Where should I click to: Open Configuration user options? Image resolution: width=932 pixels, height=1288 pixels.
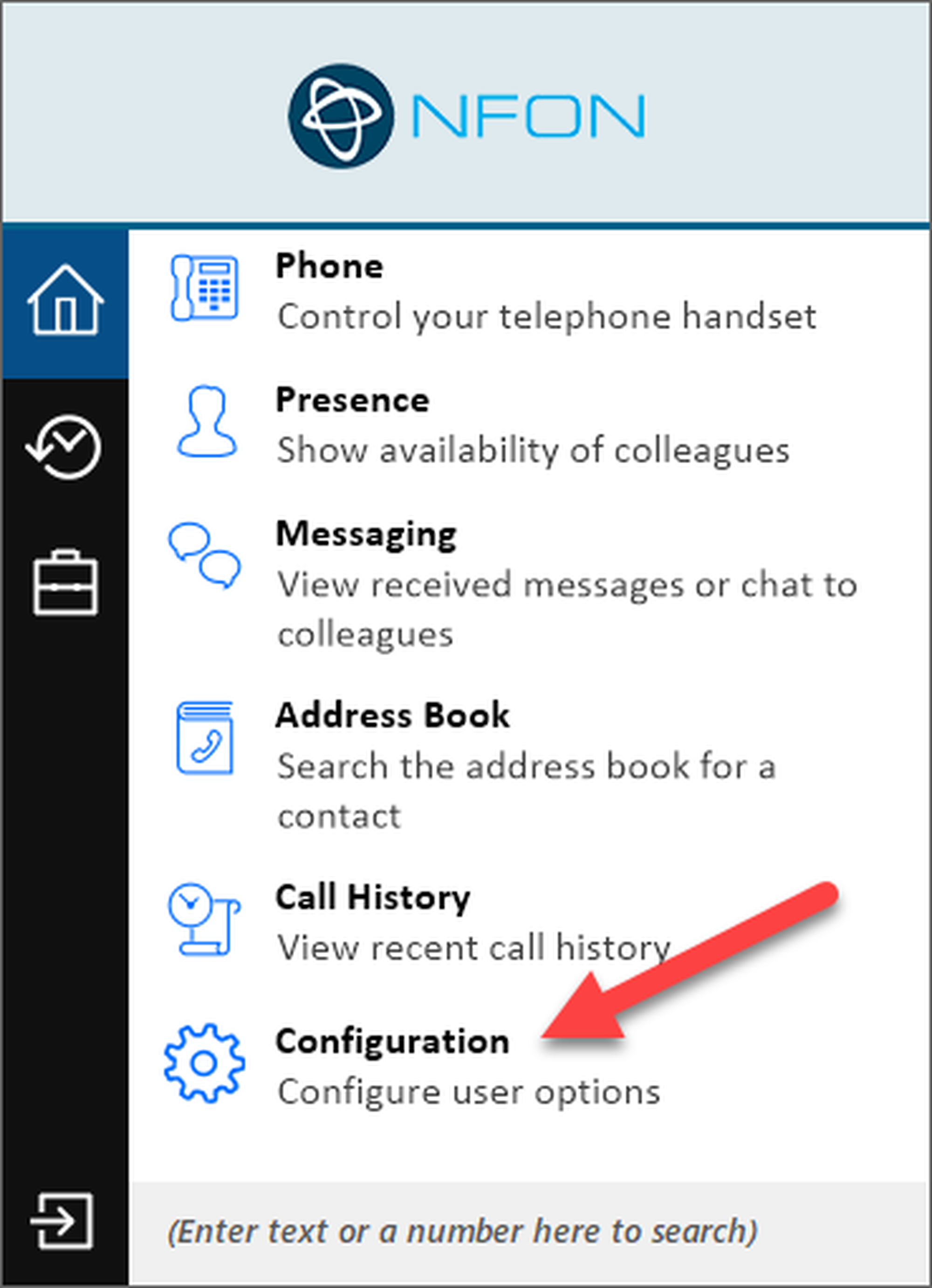392,1041
